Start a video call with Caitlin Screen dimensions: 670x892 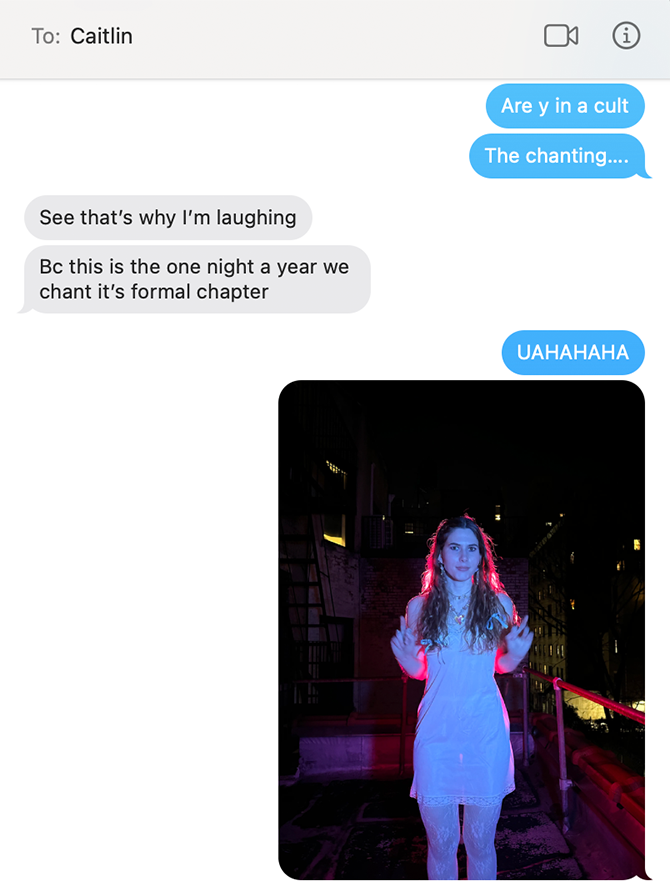coord(561,36)
